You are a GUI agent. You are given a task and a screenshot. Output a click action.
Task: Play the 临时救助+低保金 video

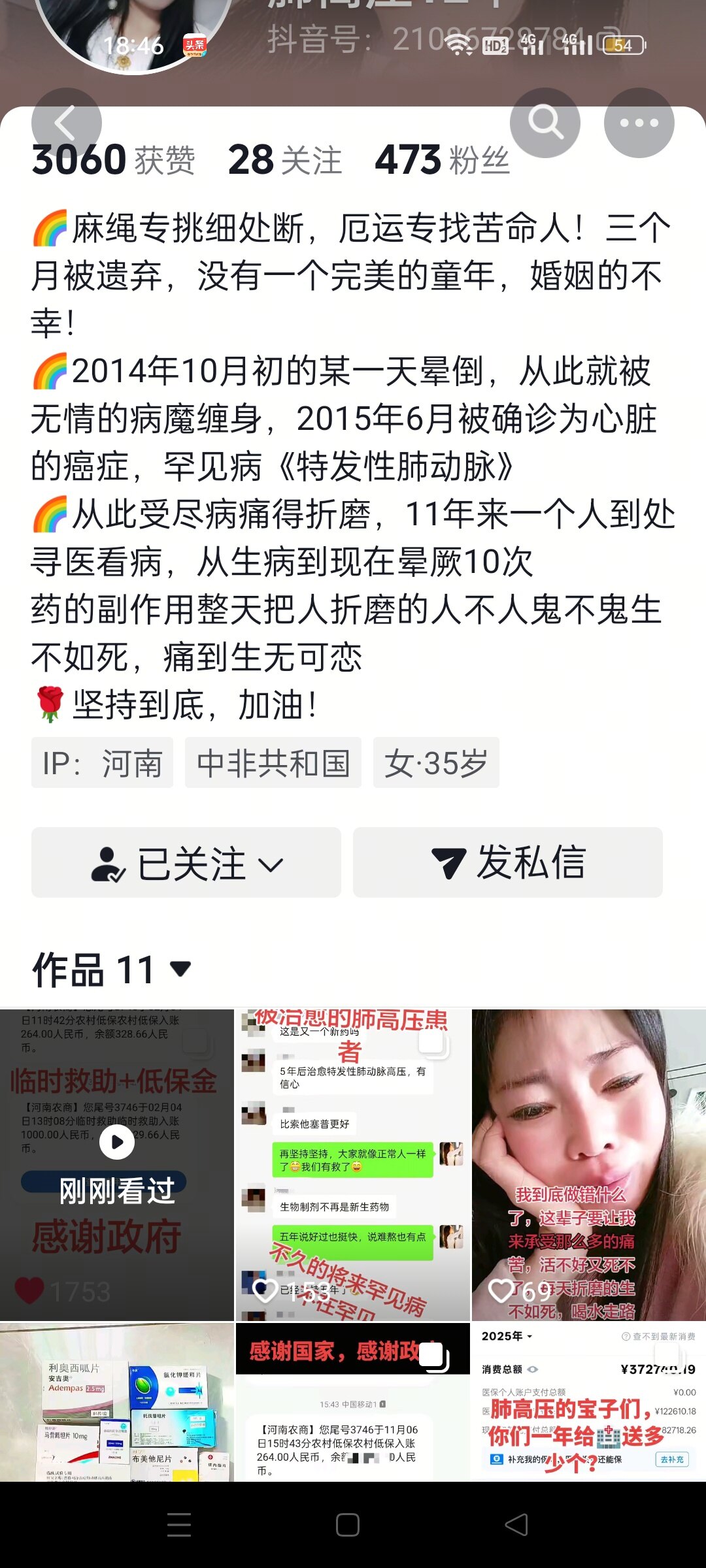pyautogui.click(x=117, y=1164)
